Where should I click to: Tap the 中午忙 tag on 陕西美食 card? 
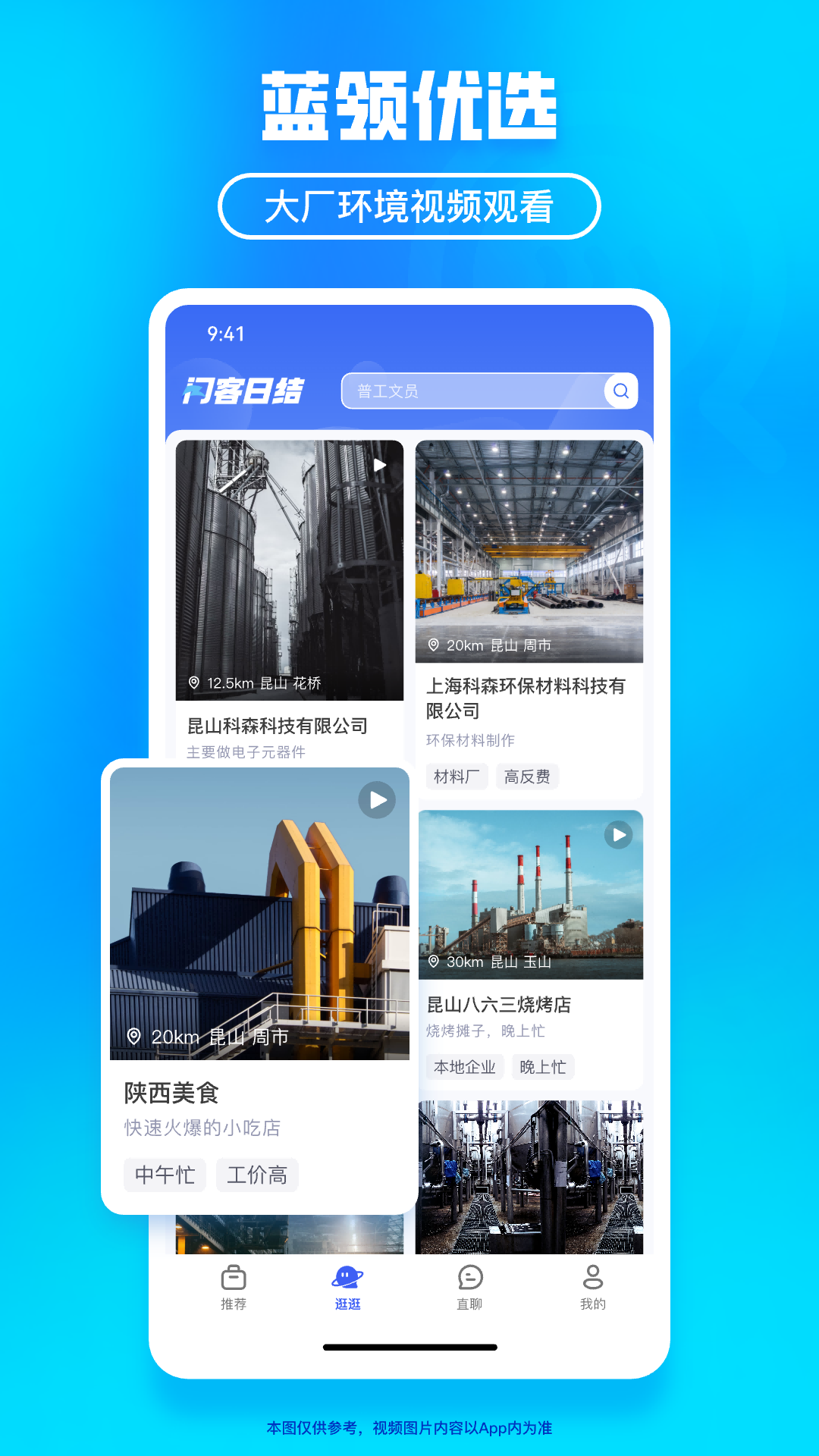165,1175
